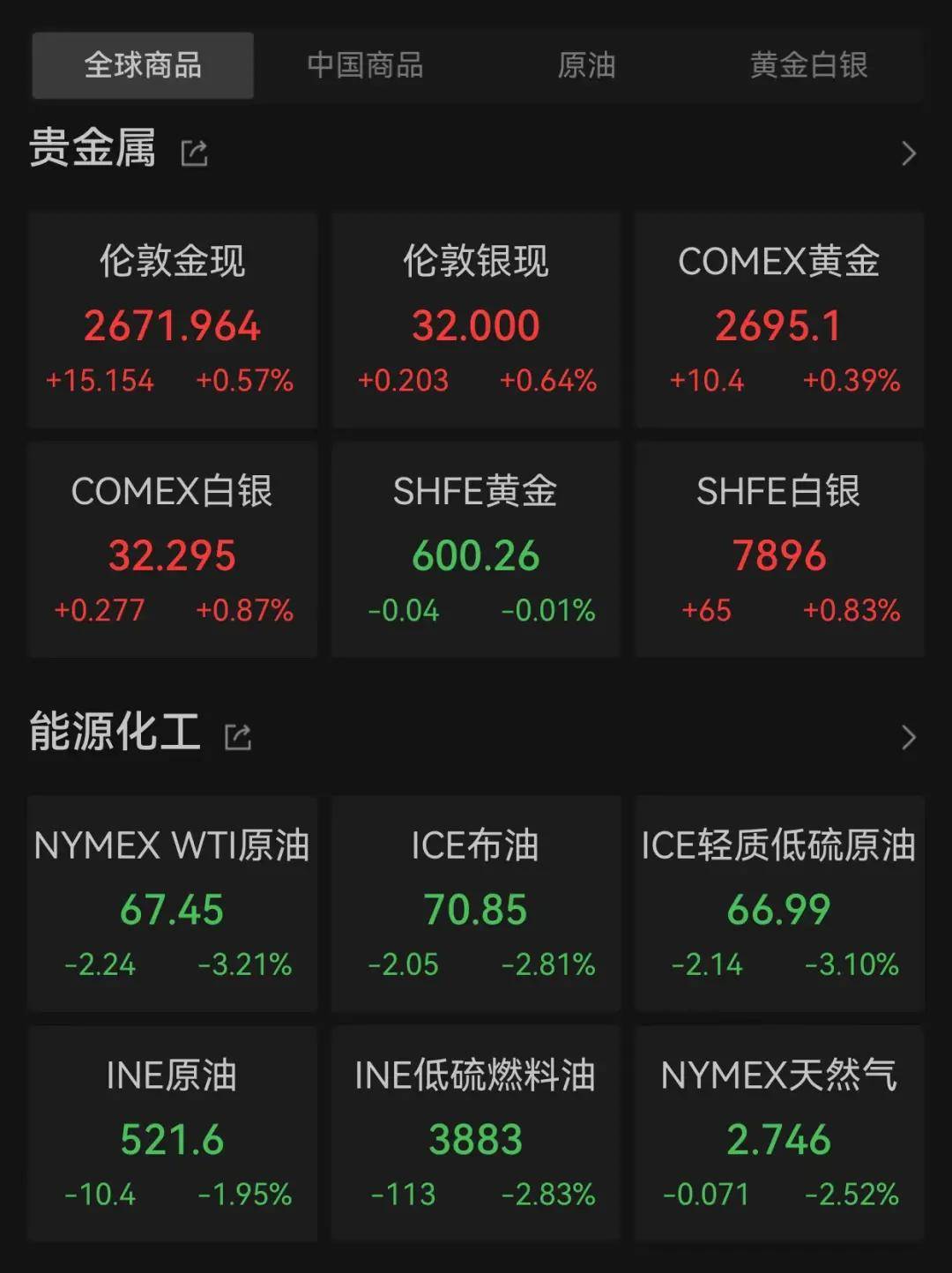
Task: Open the 原油 tab
Action: (587, 64)
